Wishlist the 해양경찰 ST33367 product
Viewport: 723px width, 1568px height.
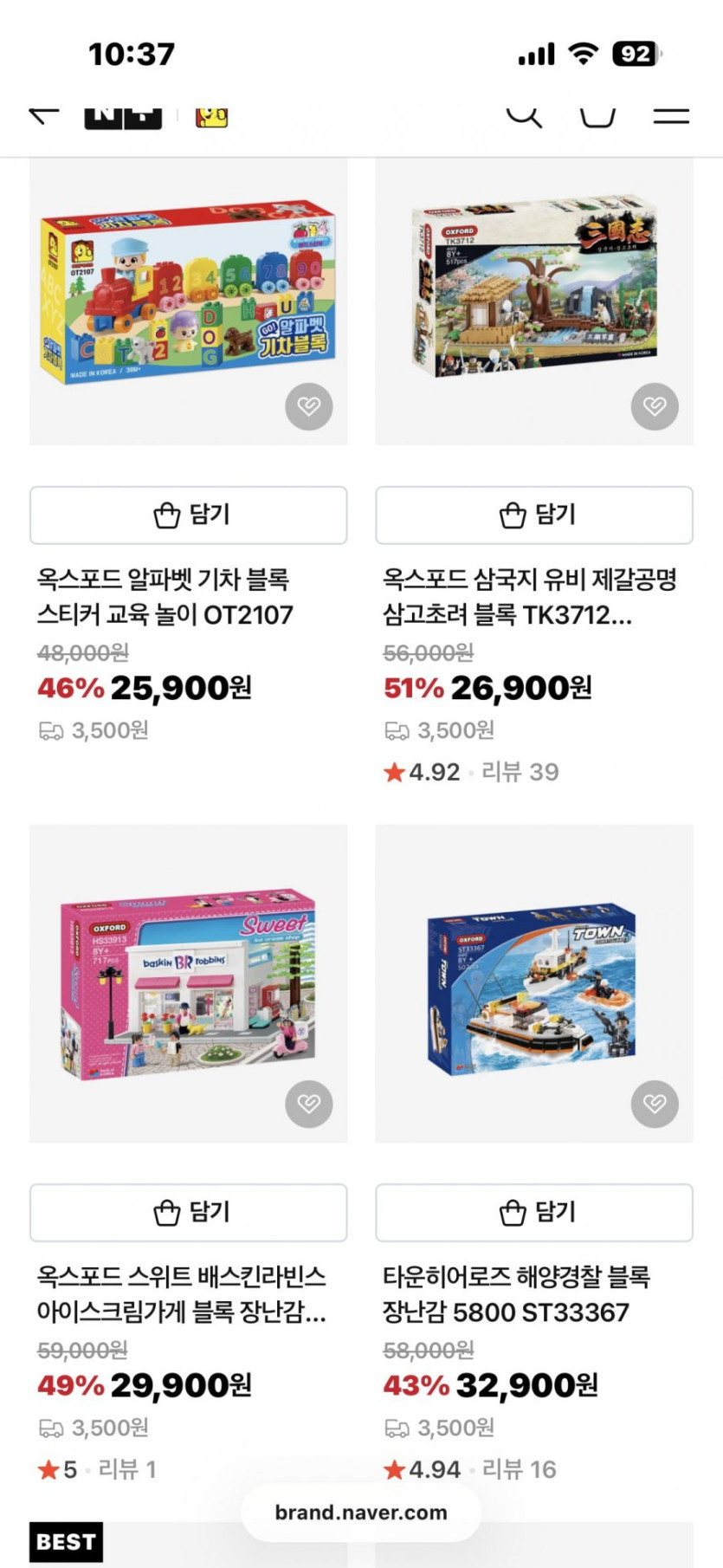point(655,1104)
